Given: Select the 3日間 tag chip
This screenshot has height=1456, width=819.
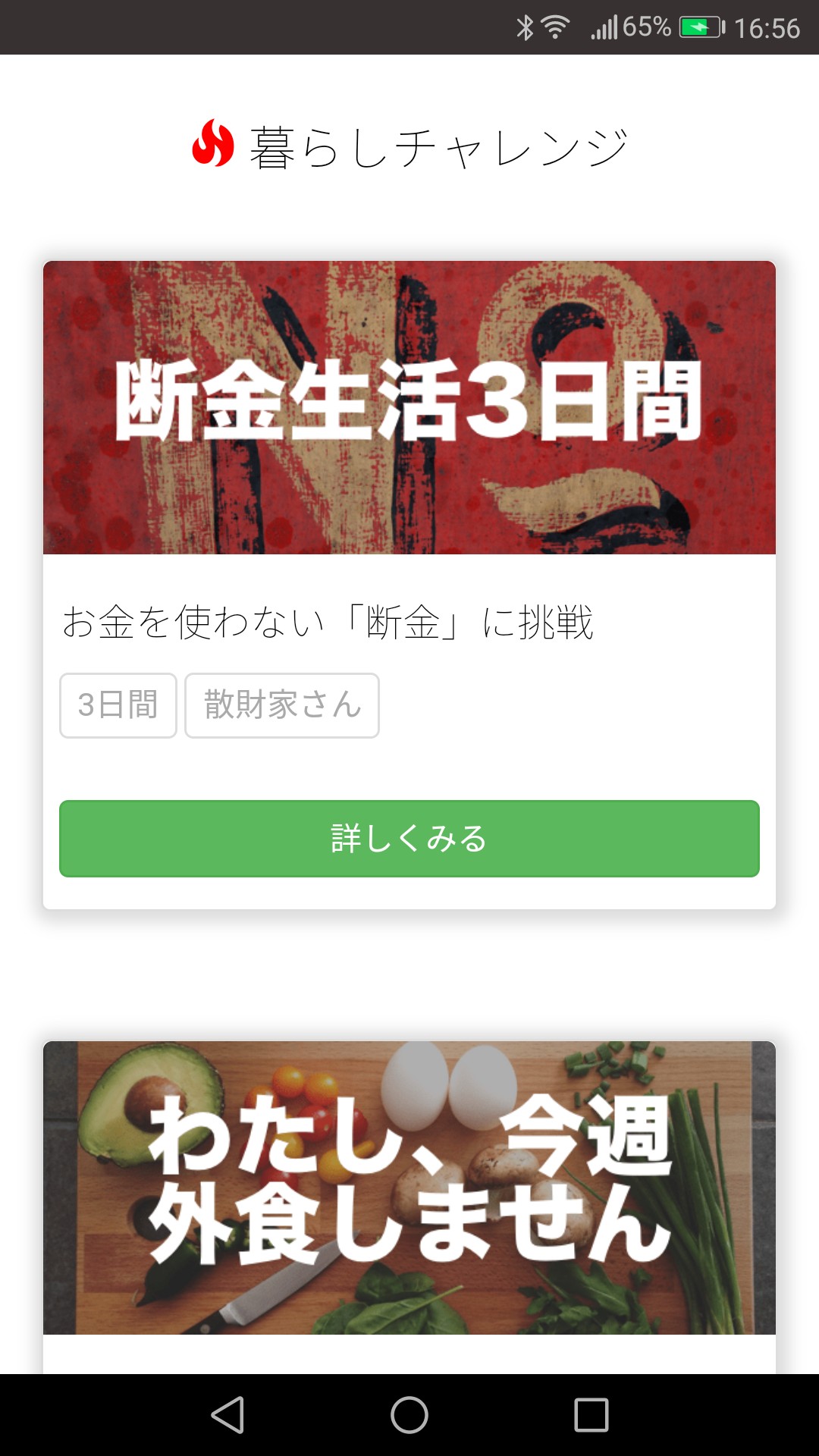Looking at the screenshot, I should 118,705.
